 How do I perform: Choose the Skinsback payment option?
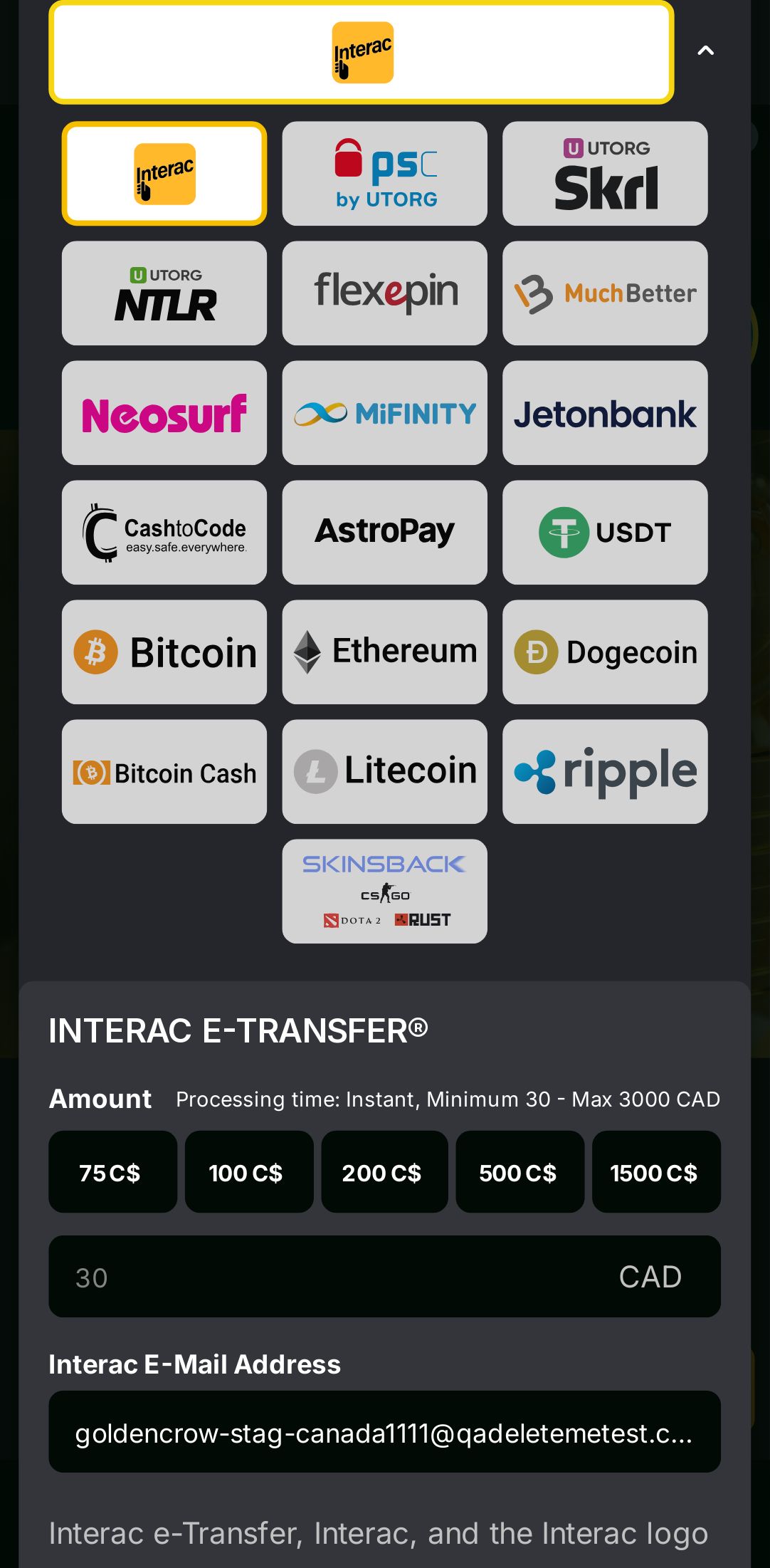(384, 892)
